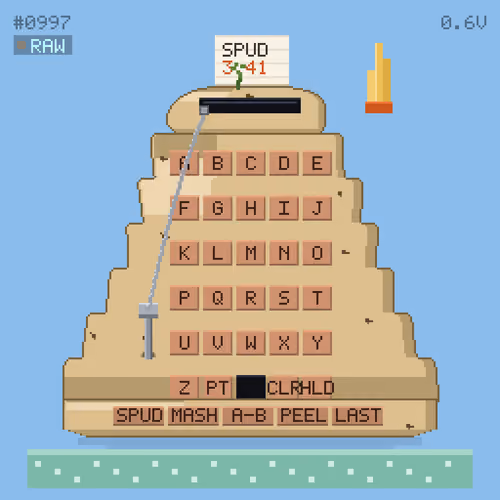Tap the PT key
Screen dimensions: 500x500
pos(218,387)
